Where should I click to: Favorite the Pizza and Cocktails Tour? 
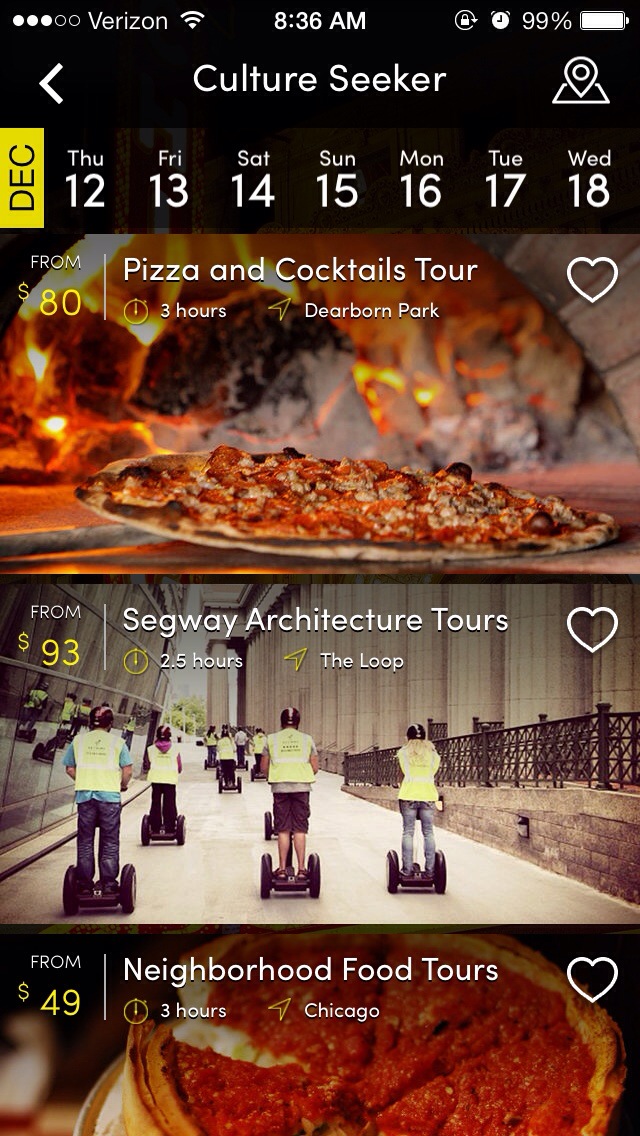pos(592,280)
